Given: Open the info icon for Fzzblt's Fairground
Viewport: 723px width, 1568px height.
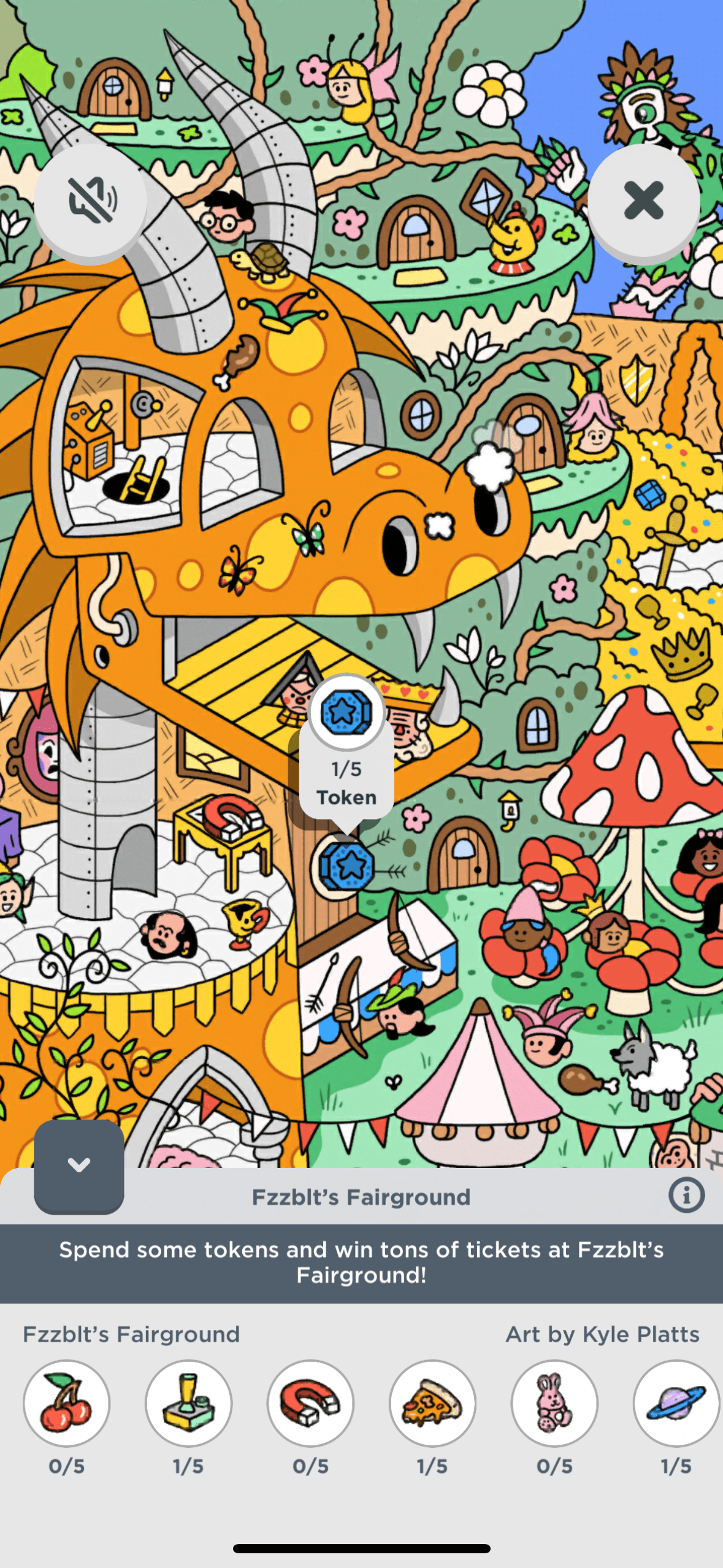Looking at the screenshot, I should click(686, 1195).
